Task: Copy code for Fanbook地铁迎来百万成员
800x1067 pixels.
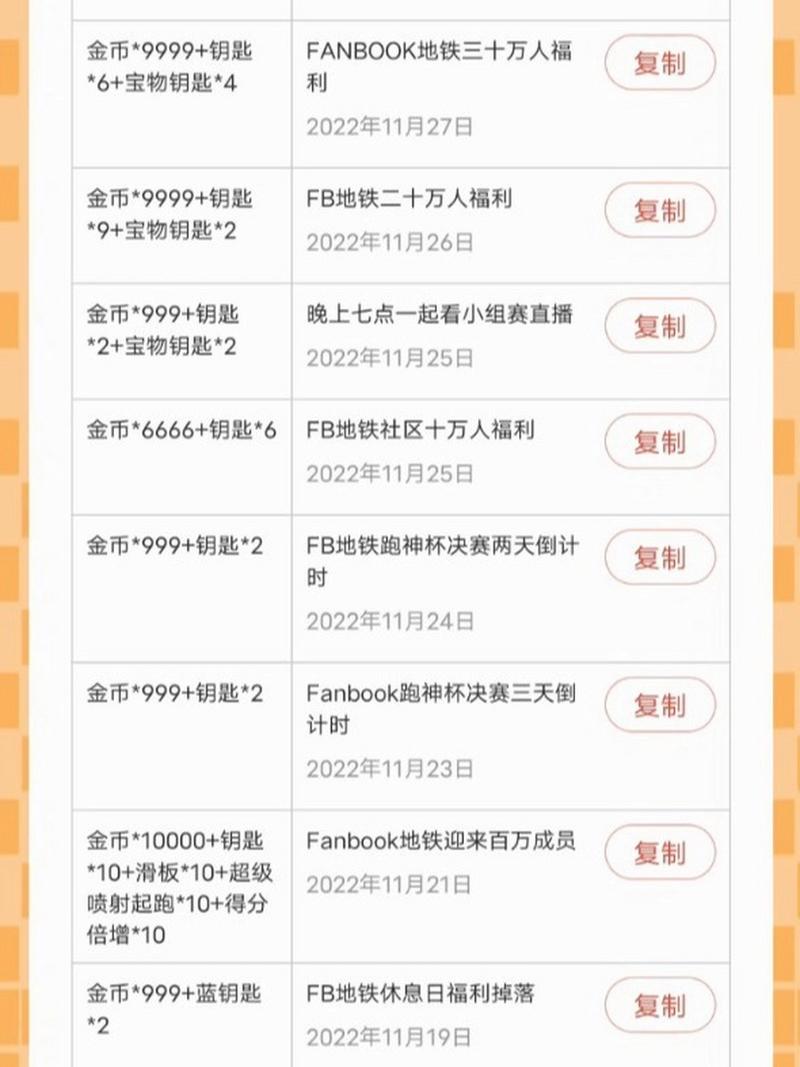Action: click(659, 852)
